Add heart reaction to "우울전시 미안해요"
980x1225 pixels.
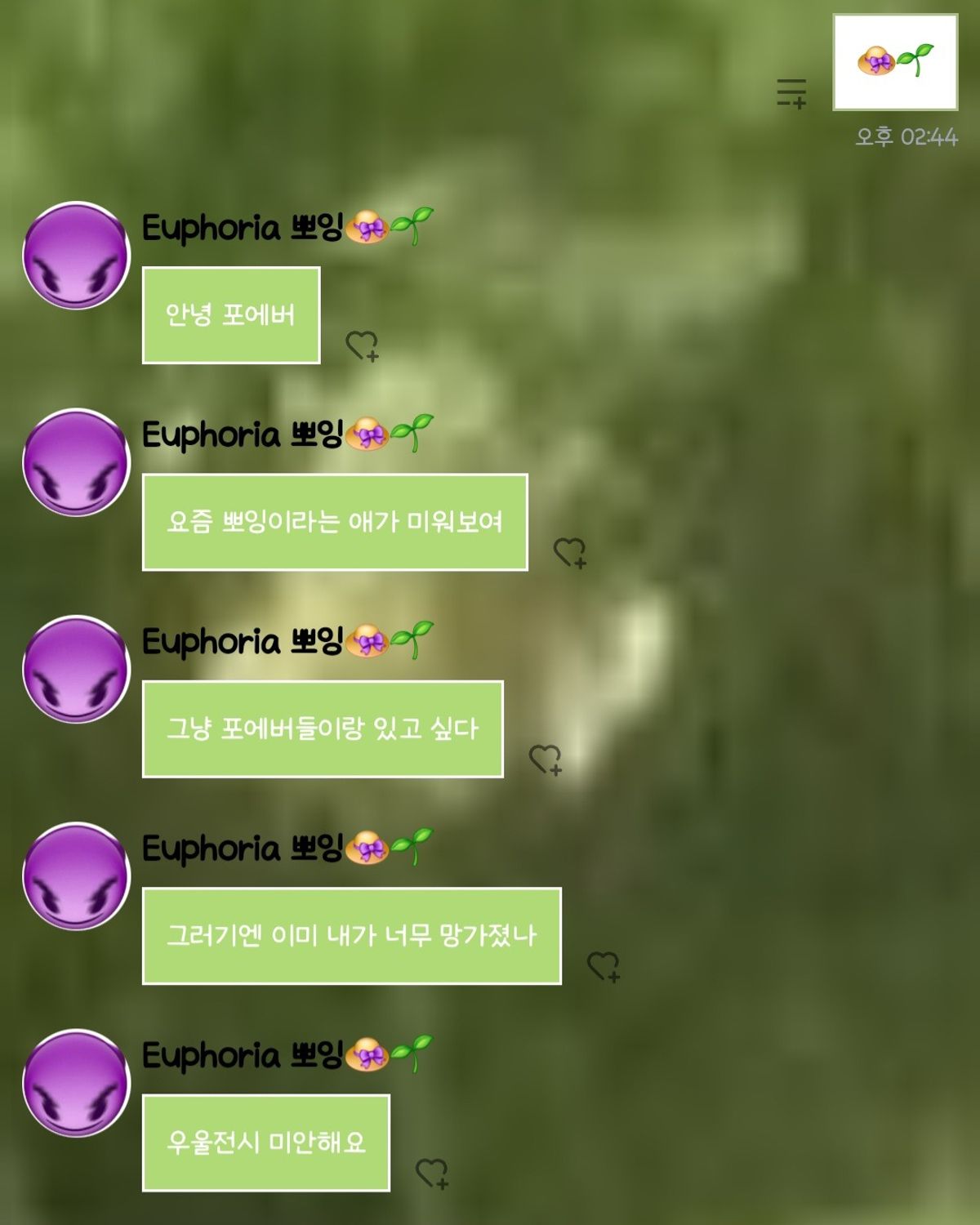[x=431, y=1173]
